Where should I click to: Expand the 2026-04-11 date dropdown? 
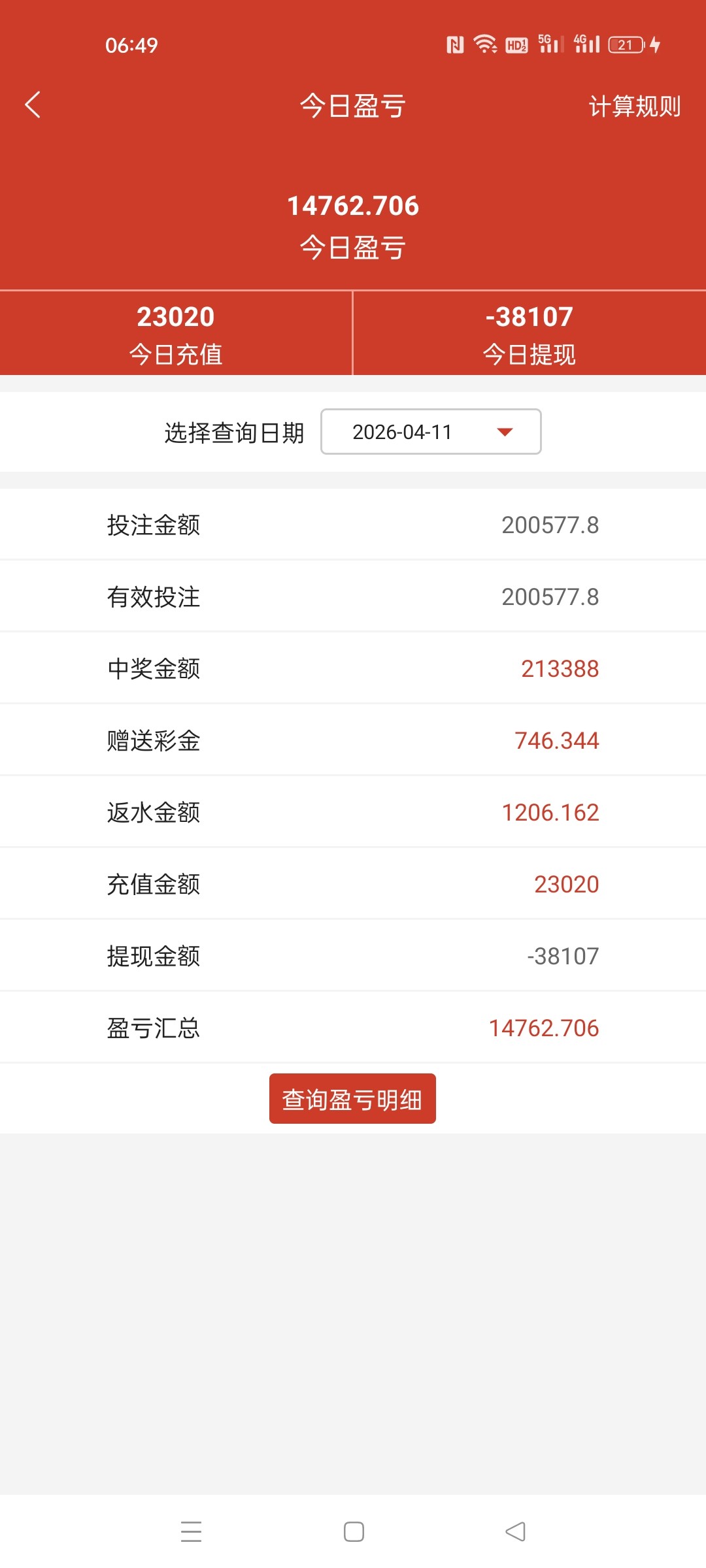click(431, 432)
